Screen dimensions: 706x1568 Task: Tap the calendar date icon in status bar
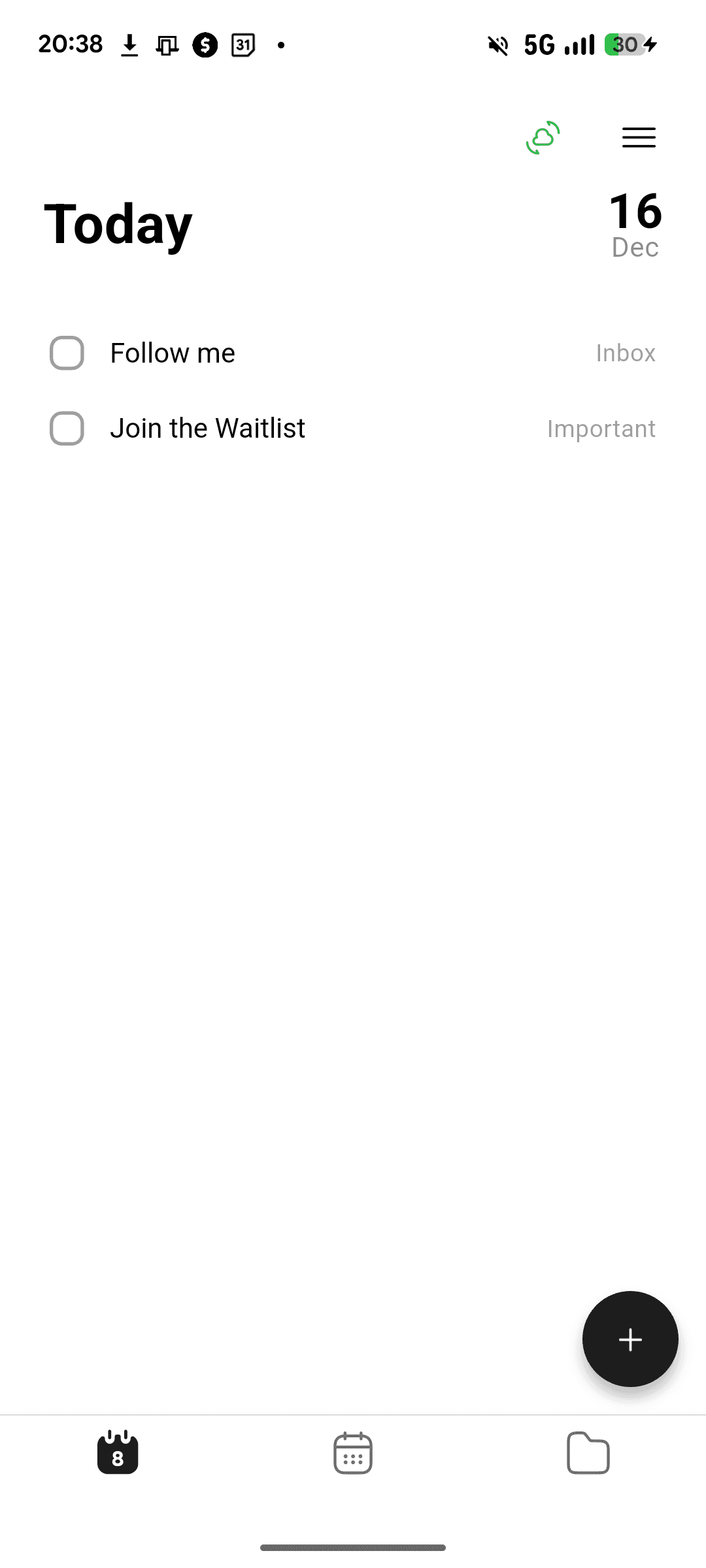pyautogui.click(x=242, y=44)
